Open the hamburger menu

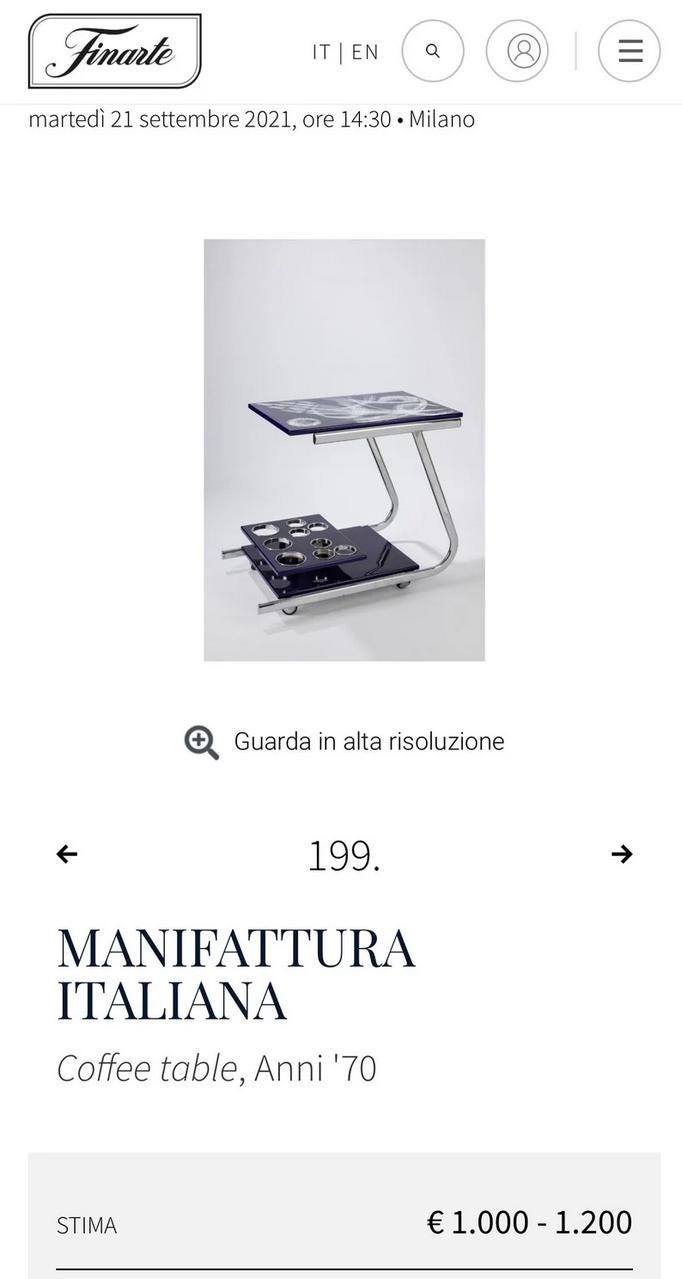(x=629, y=51)
